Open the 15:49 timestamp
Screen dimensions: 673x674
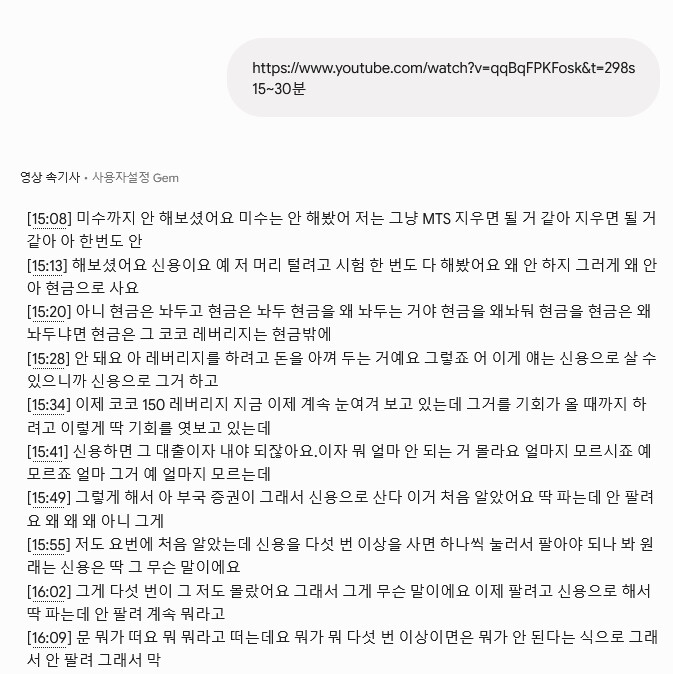coord(49,498)
